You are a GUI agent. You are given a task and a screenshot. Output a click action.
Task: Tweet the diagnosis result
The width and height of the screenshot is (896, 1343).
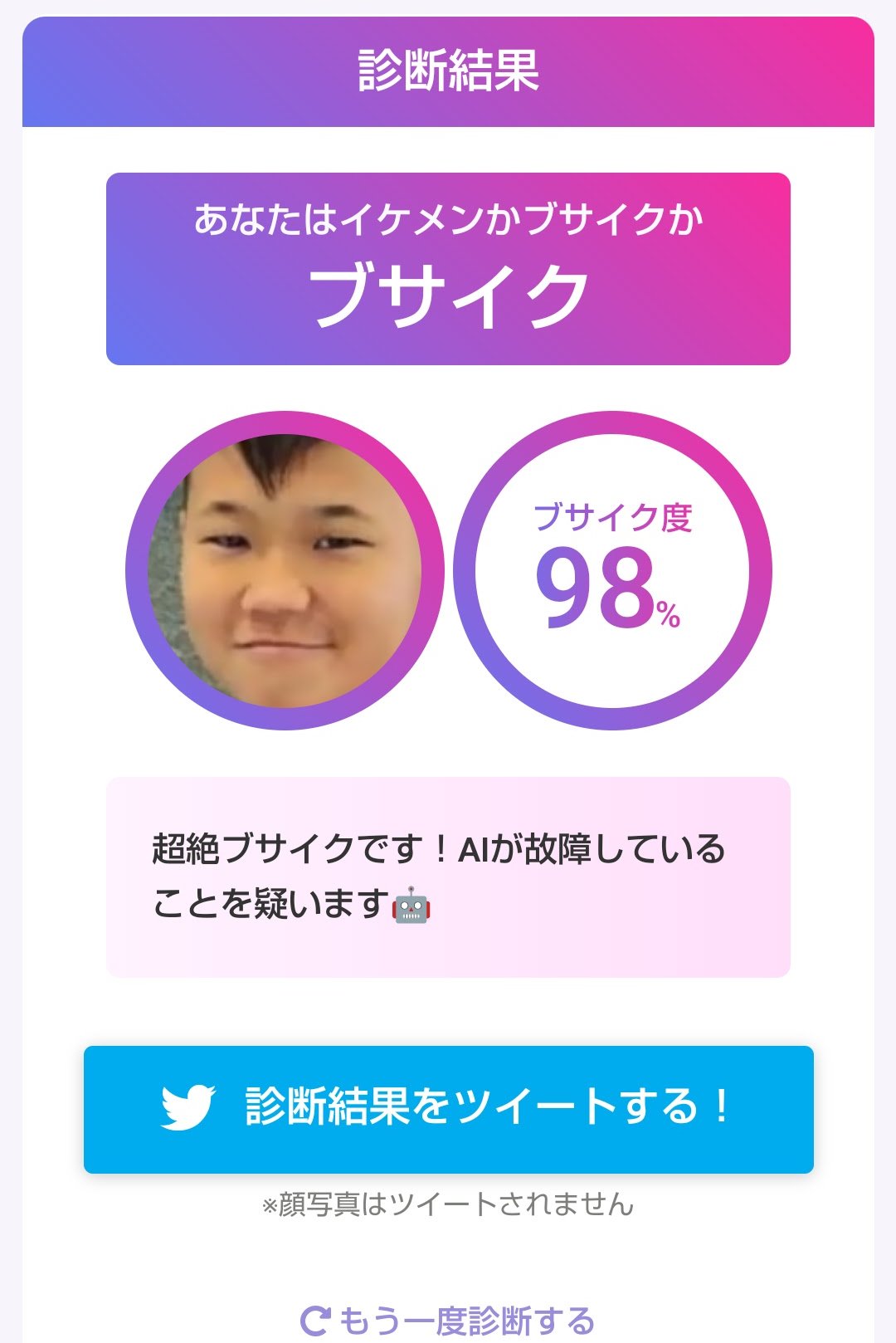[x=448, y=1108]
